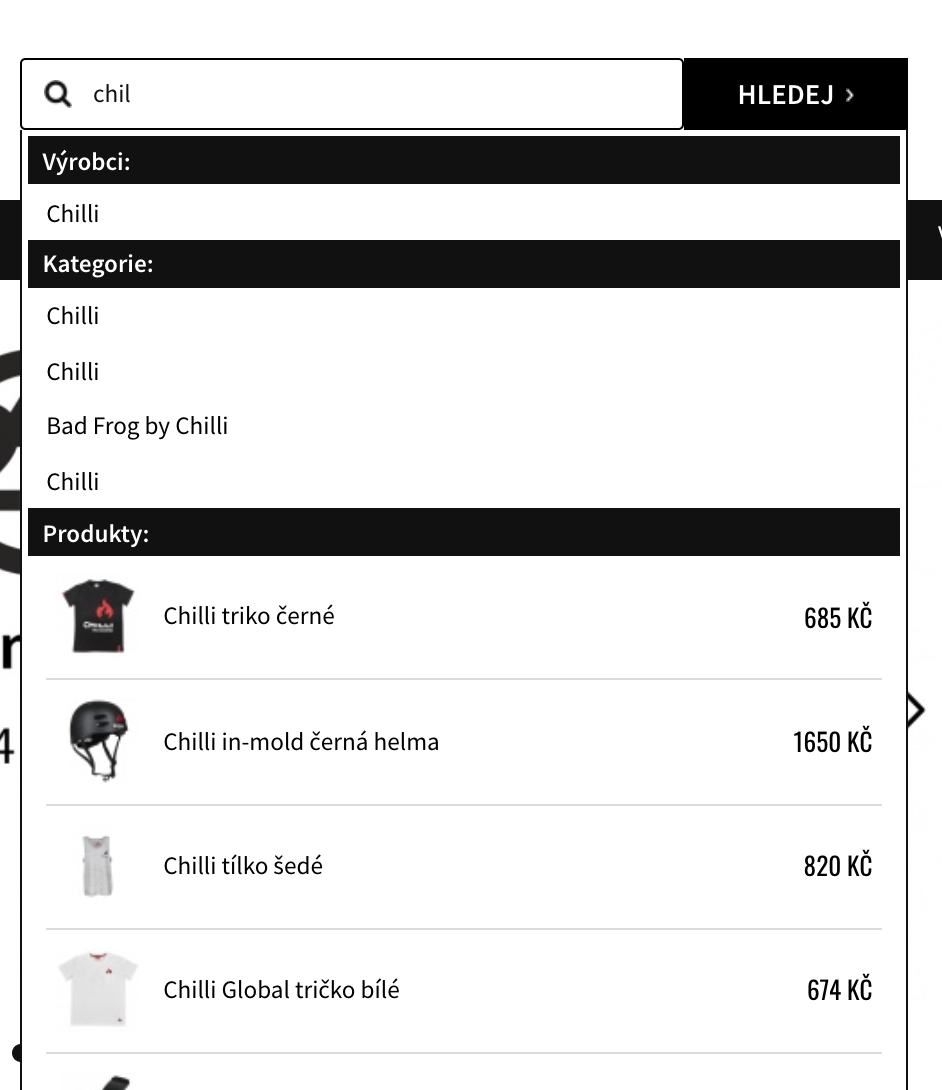This screenshot has width=942, height=1090.
Task: Tap the search field containing 'chil'
Action: [x=380, y=94]
